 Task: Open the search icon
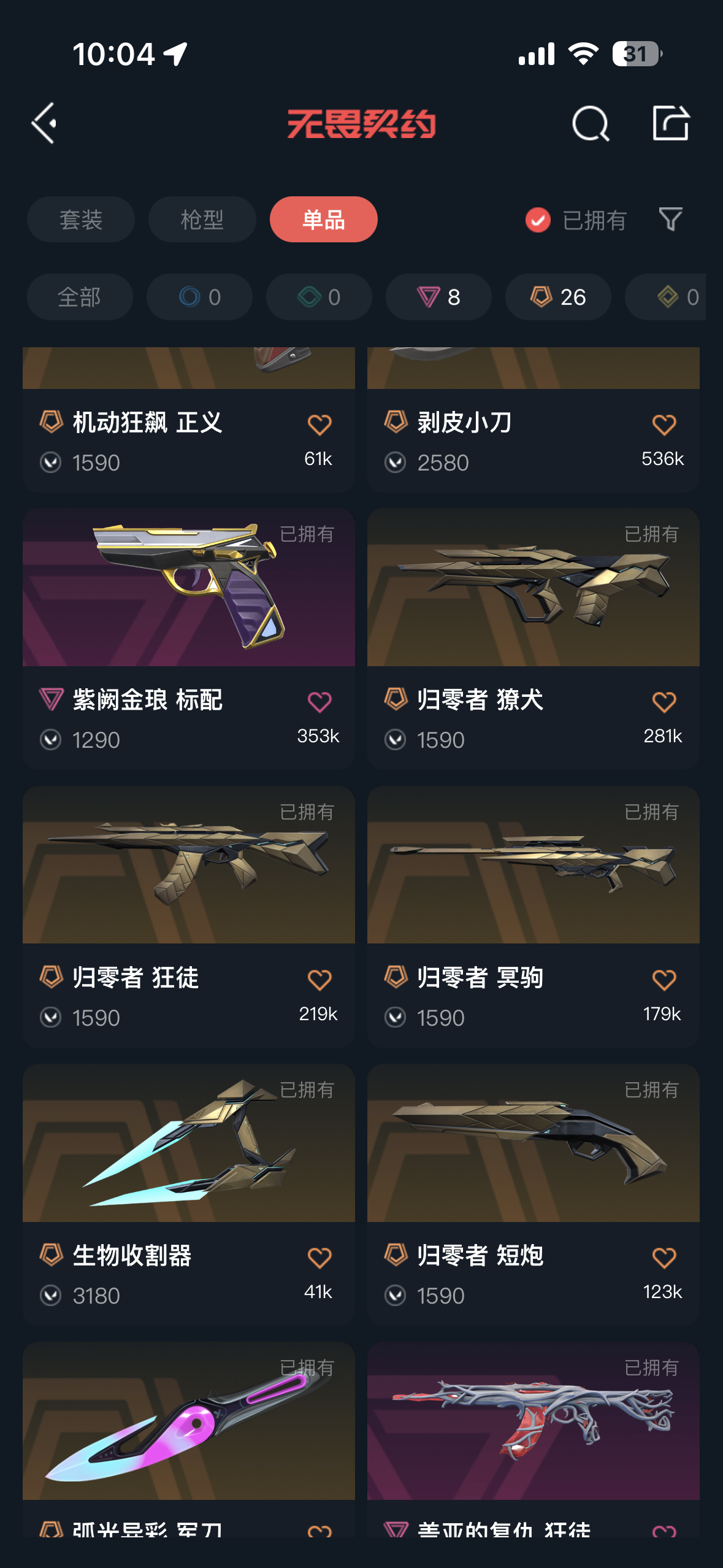pyautogui.click(x=590, y=123)
